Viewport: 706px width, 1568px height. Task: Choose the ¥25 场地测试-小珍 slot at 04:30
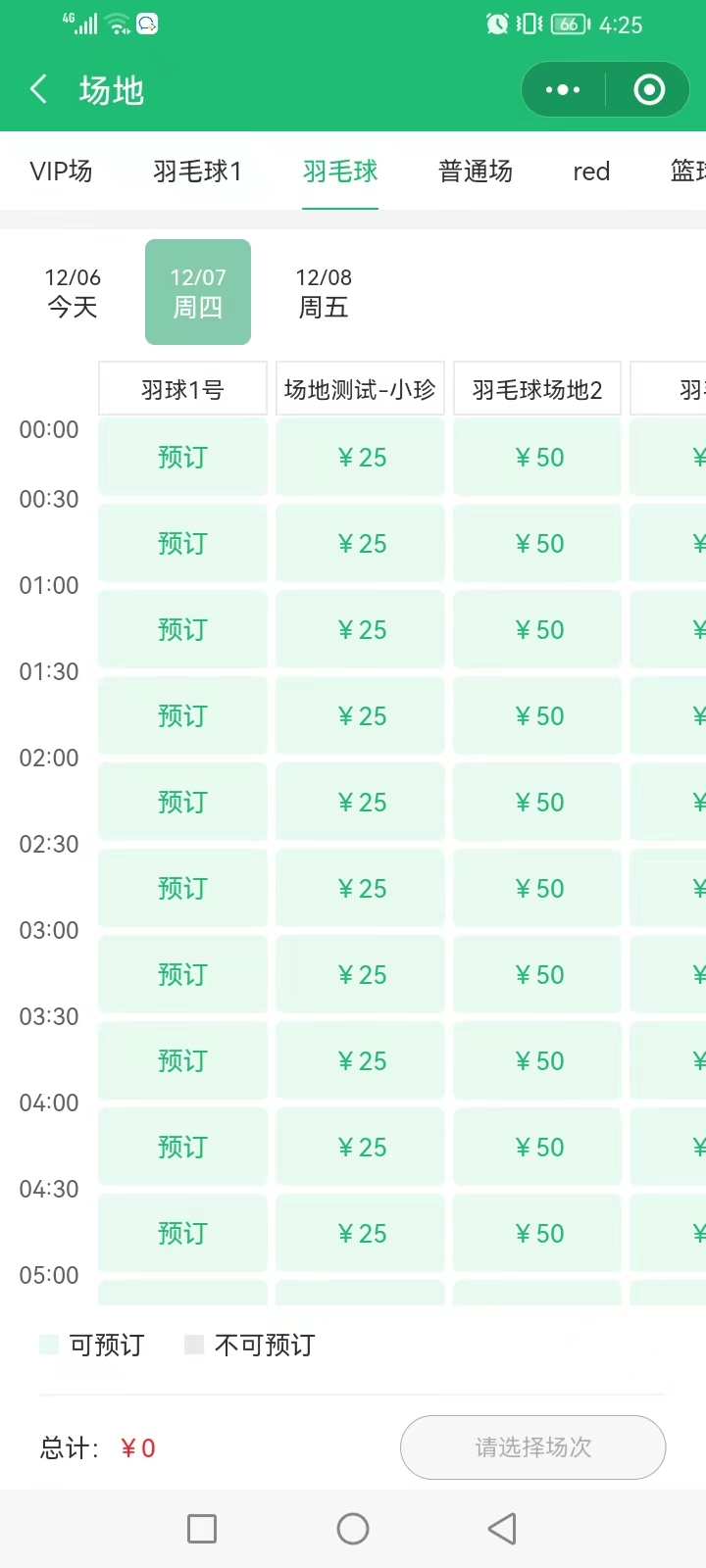point(361,1234)
